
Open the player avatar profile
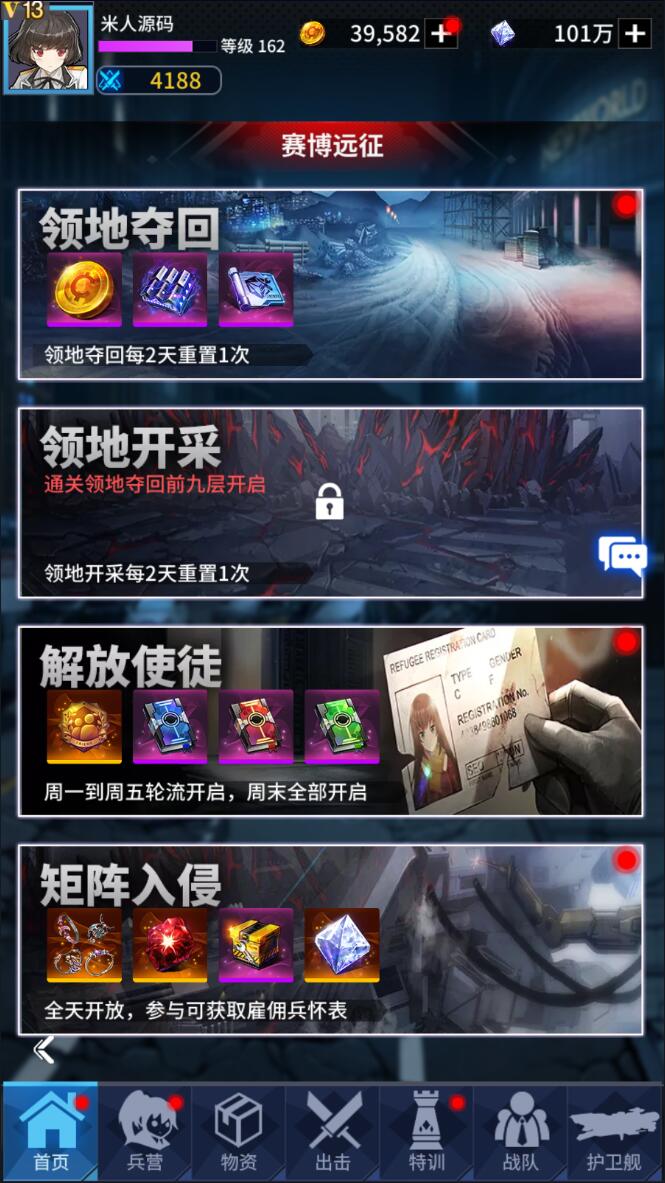click(x=48, y=48)
